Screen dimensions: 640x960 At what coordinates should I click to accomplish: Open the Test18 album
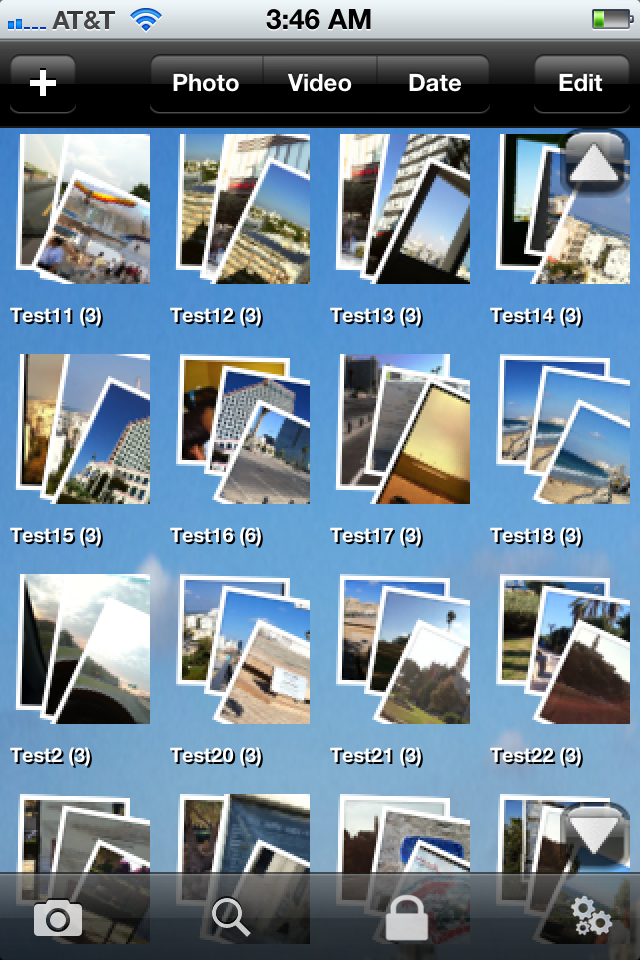coord(564,430)
